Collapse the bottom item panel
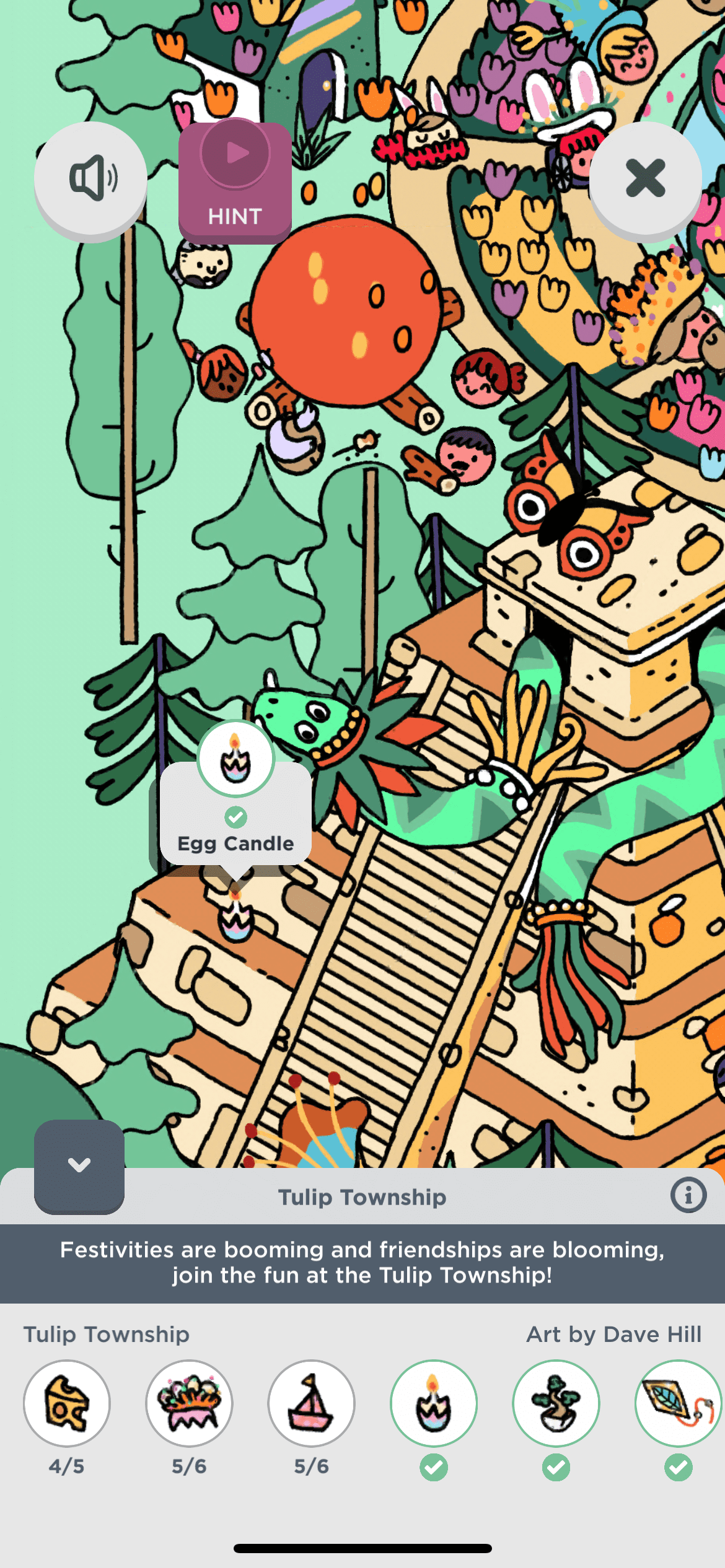The image size is (725, 1568). 79,1165
